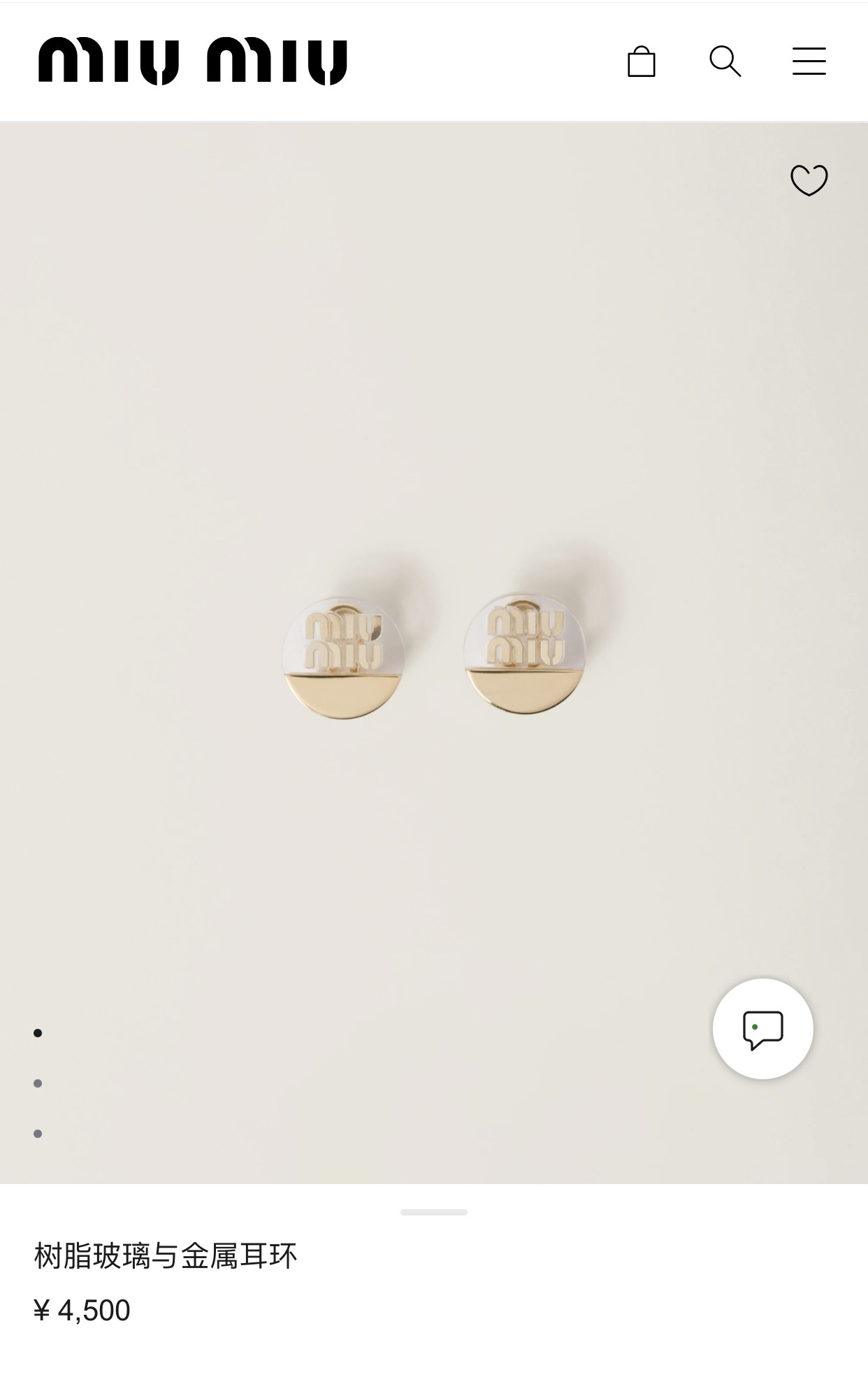Viewport: 868px width, 1377px height.
Task: Open the search icon
Action: point(725,62)
